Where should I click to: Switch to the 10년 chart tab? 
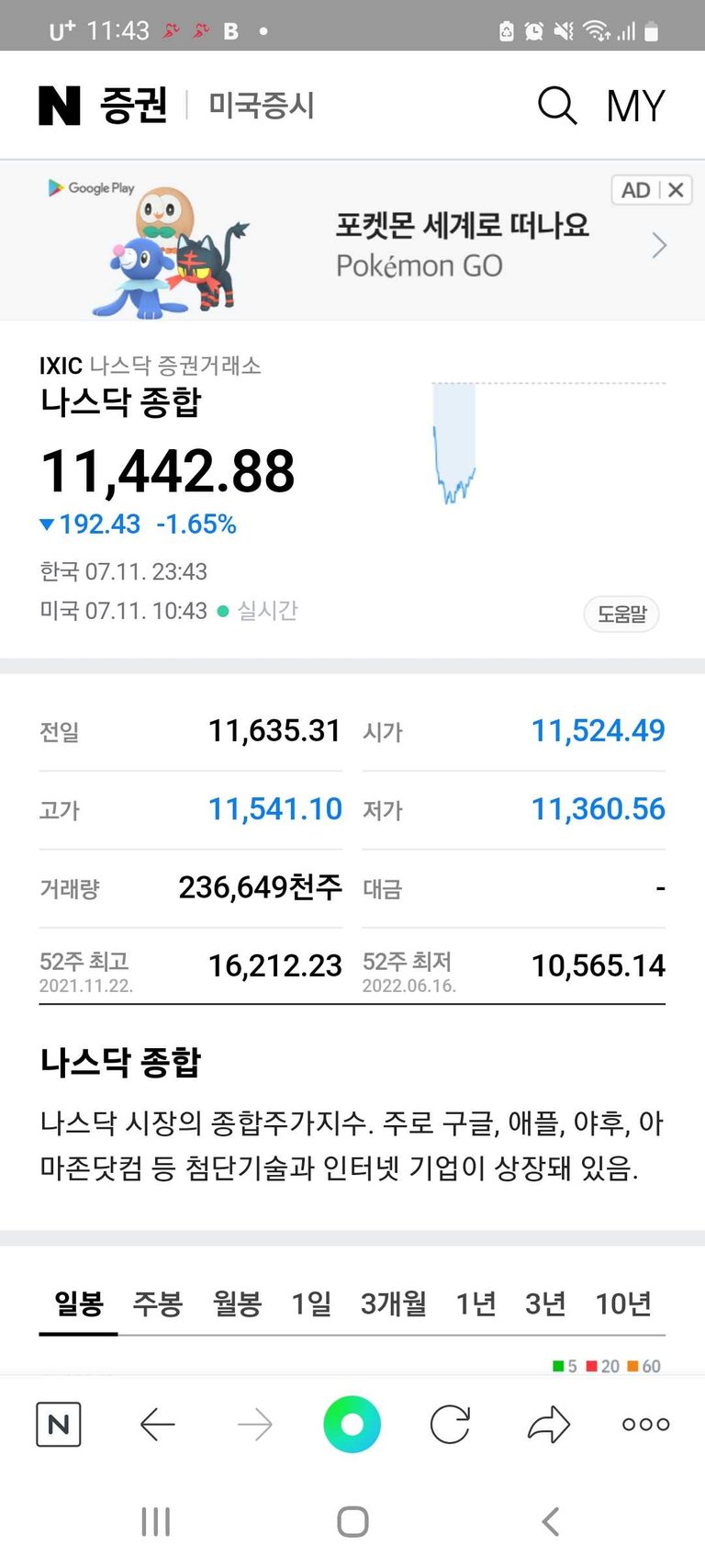[623, 1303]
